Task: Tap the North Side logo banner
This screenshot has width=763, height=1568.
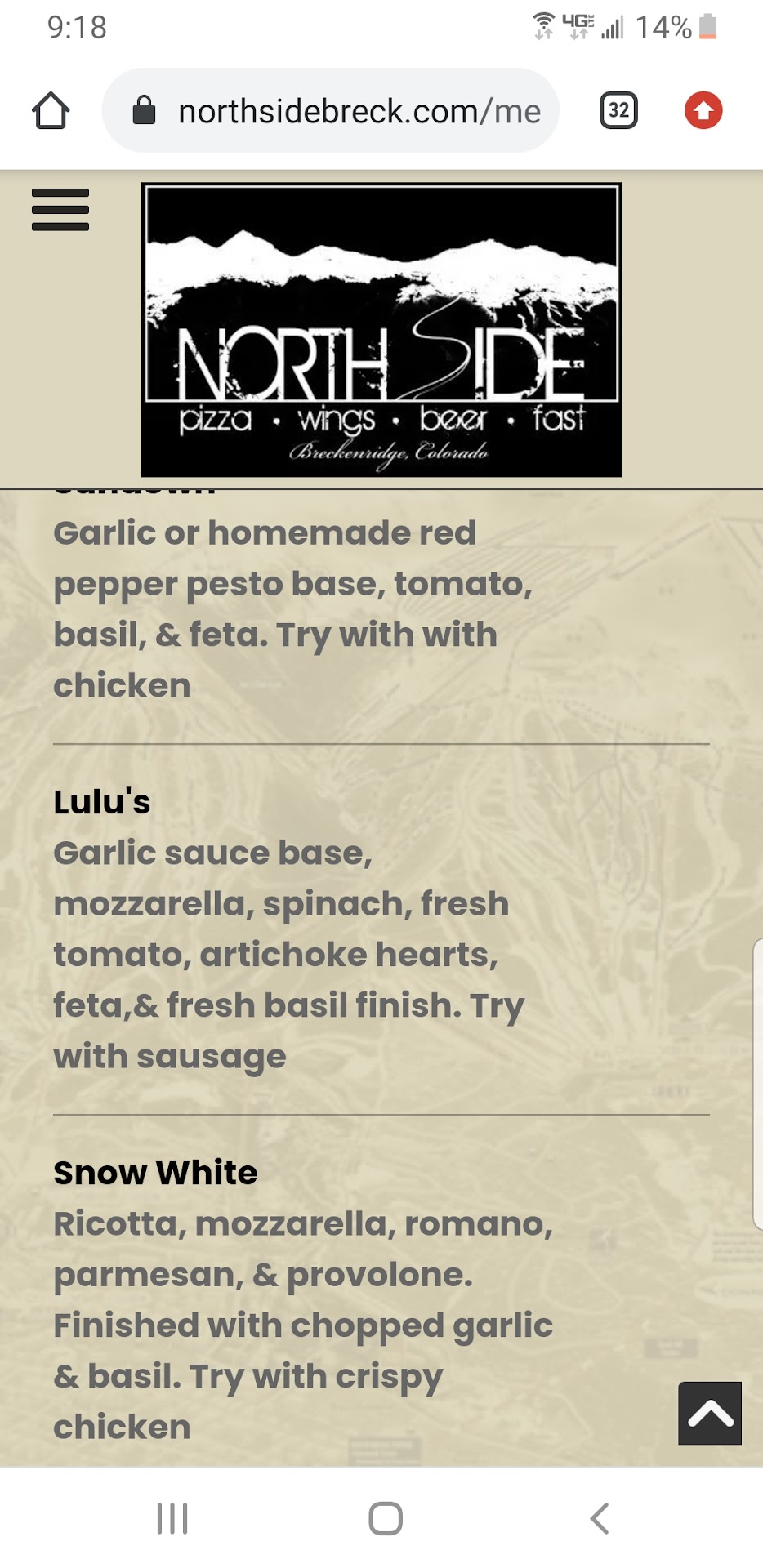Action: (381, 329)
